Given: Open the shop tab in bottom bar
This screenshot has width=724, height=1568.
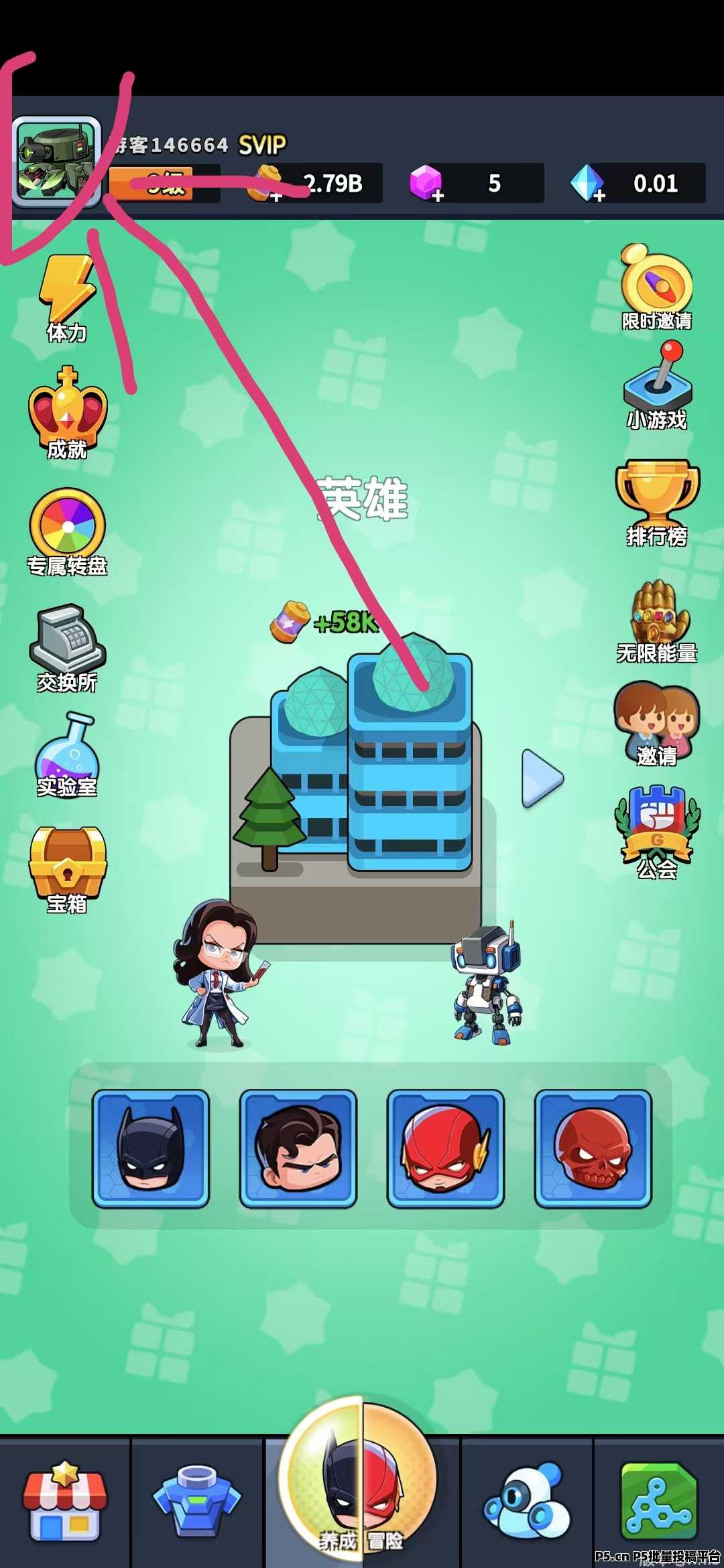Looking at the screenshot, I should (x=64, y=1501).
